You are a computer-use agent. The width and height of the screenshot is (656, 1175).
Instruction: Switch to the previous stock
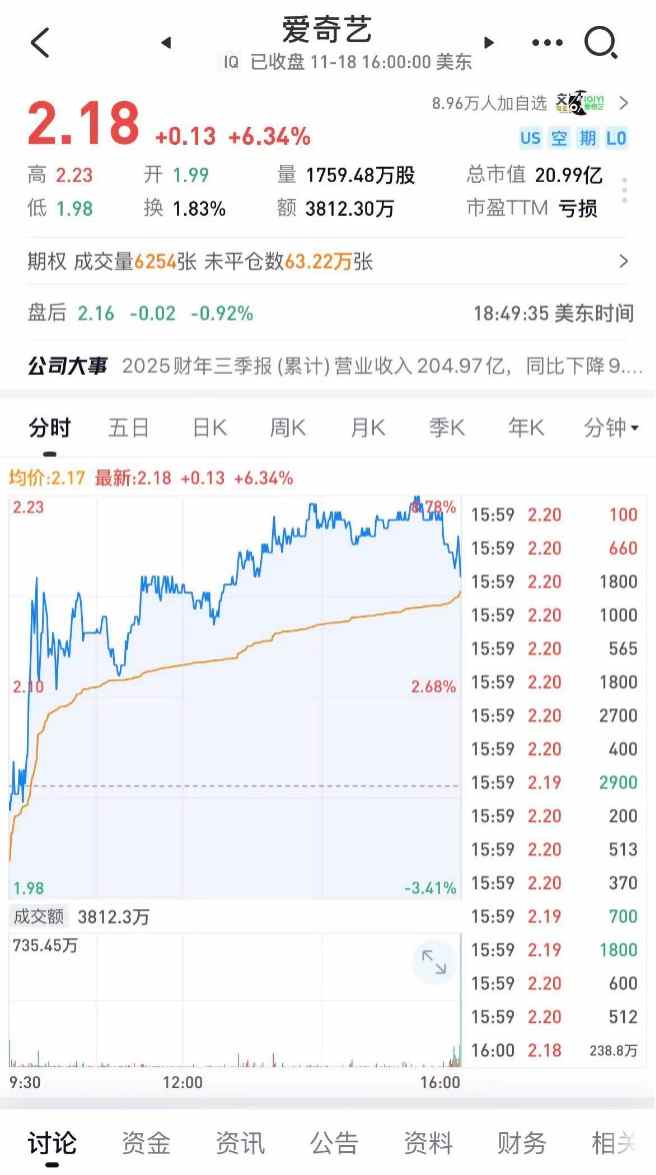(x=166, y=43)
